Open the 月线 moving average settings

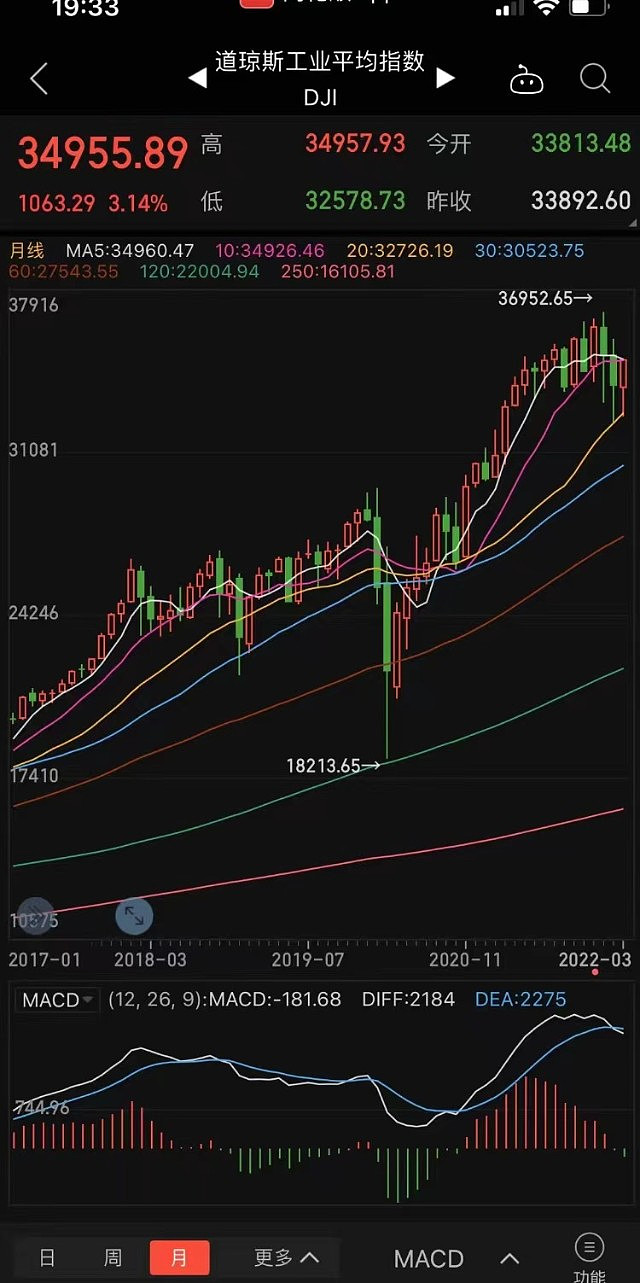tap(29, 249)
